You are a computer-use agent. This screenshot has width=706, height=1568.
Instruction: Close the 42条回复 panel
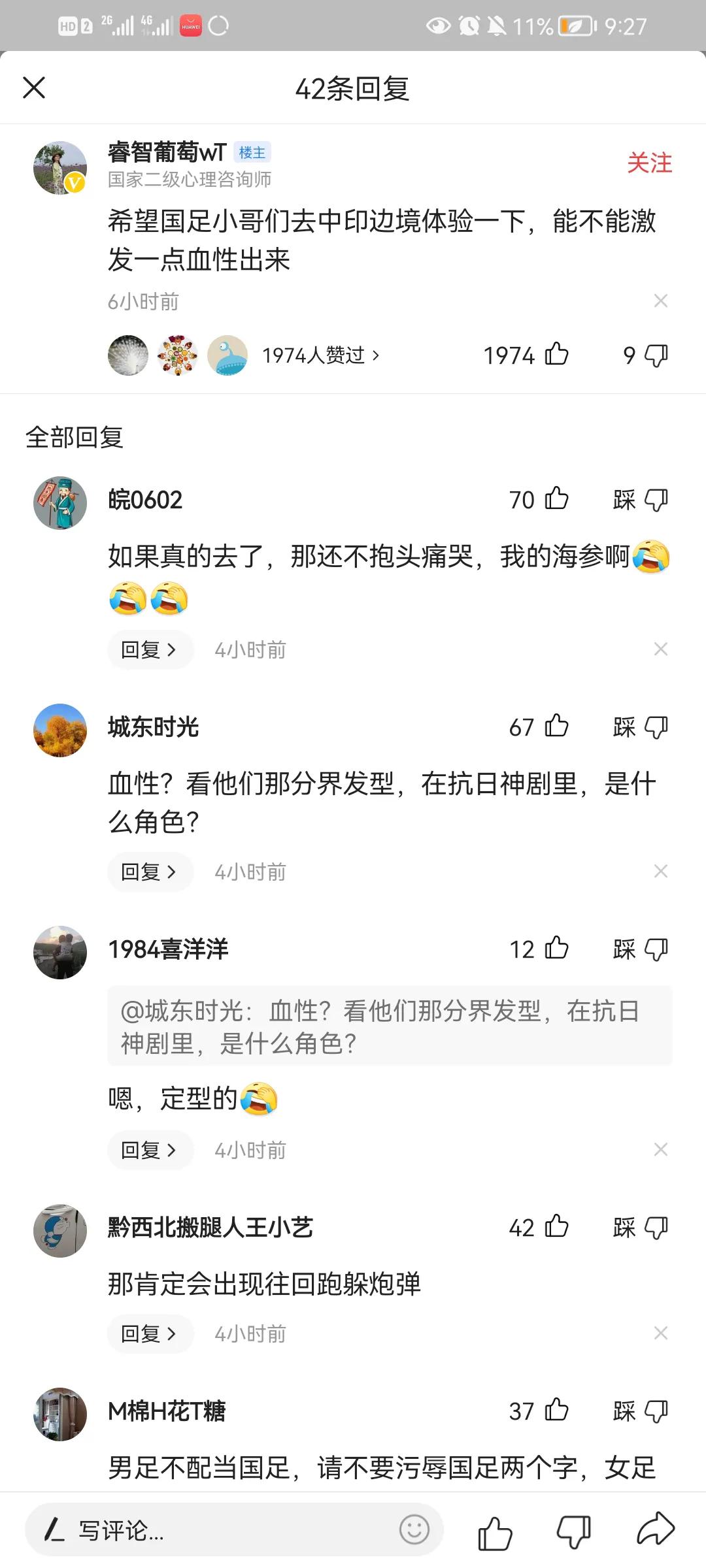coord(34,87)
